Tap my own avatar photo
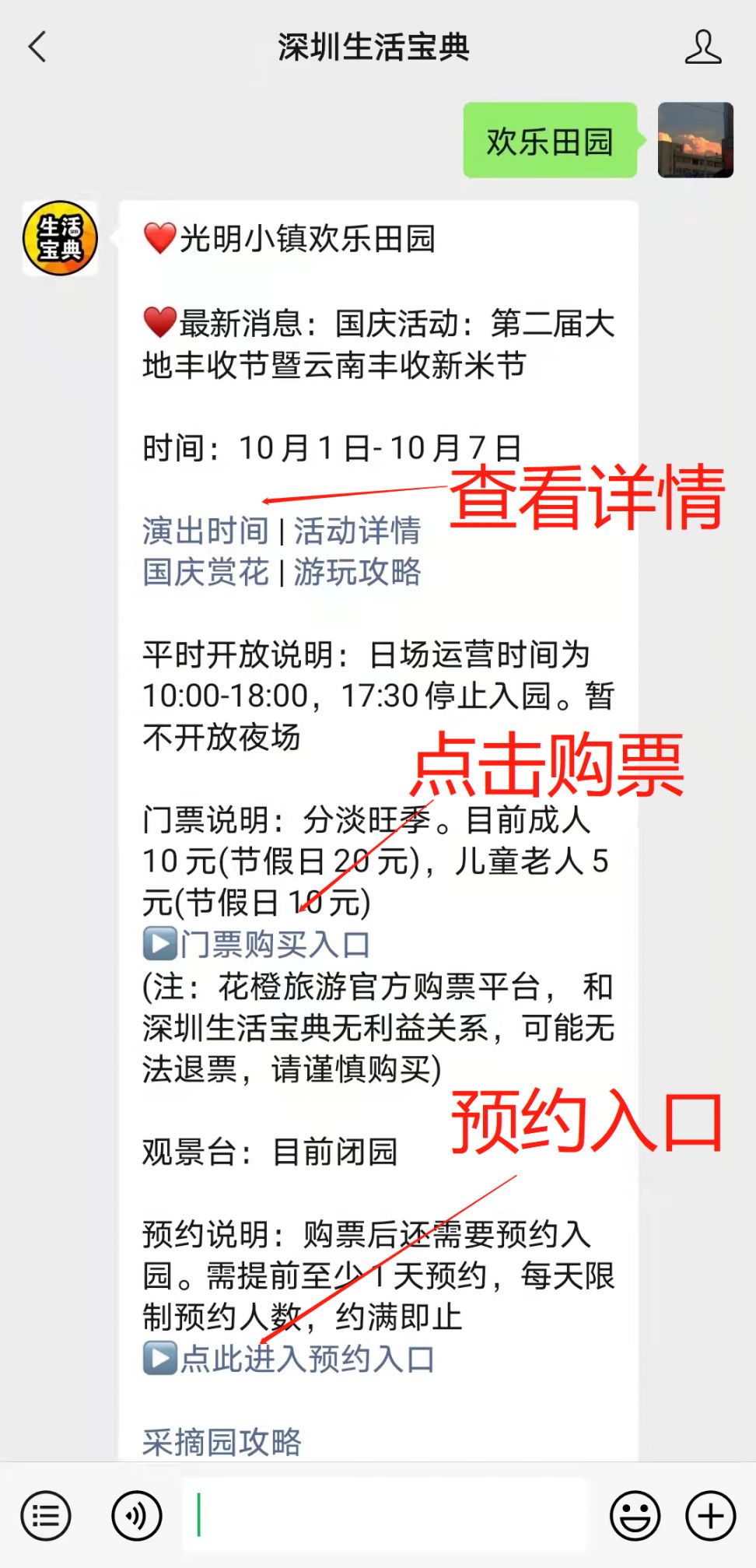This screenshot has width=756, height=1568. (695, 140)
